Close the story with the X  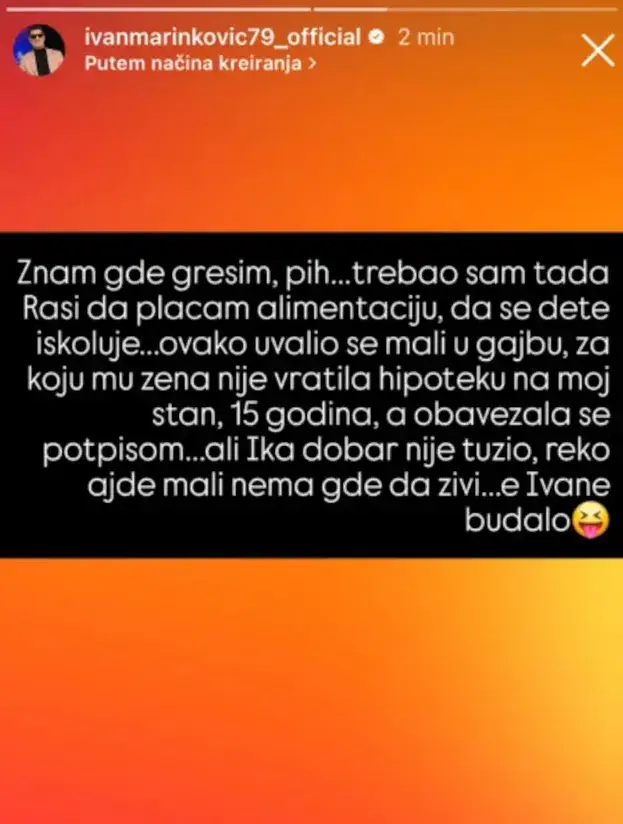pos(598,50)
